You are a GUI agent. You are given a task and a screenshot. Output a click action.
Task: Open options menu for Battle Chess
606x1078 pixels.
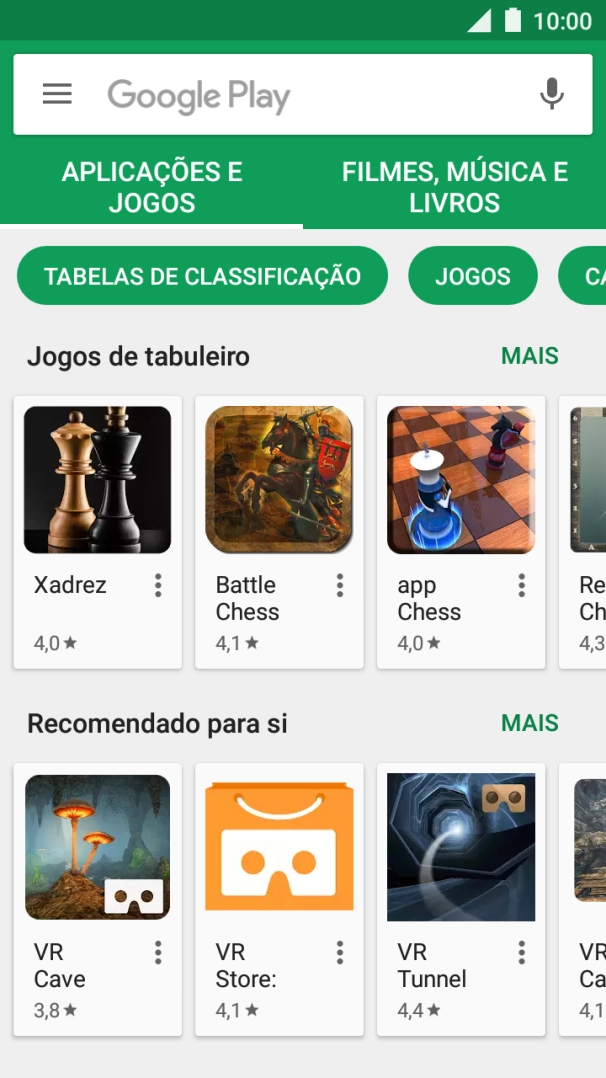(340, 586)
